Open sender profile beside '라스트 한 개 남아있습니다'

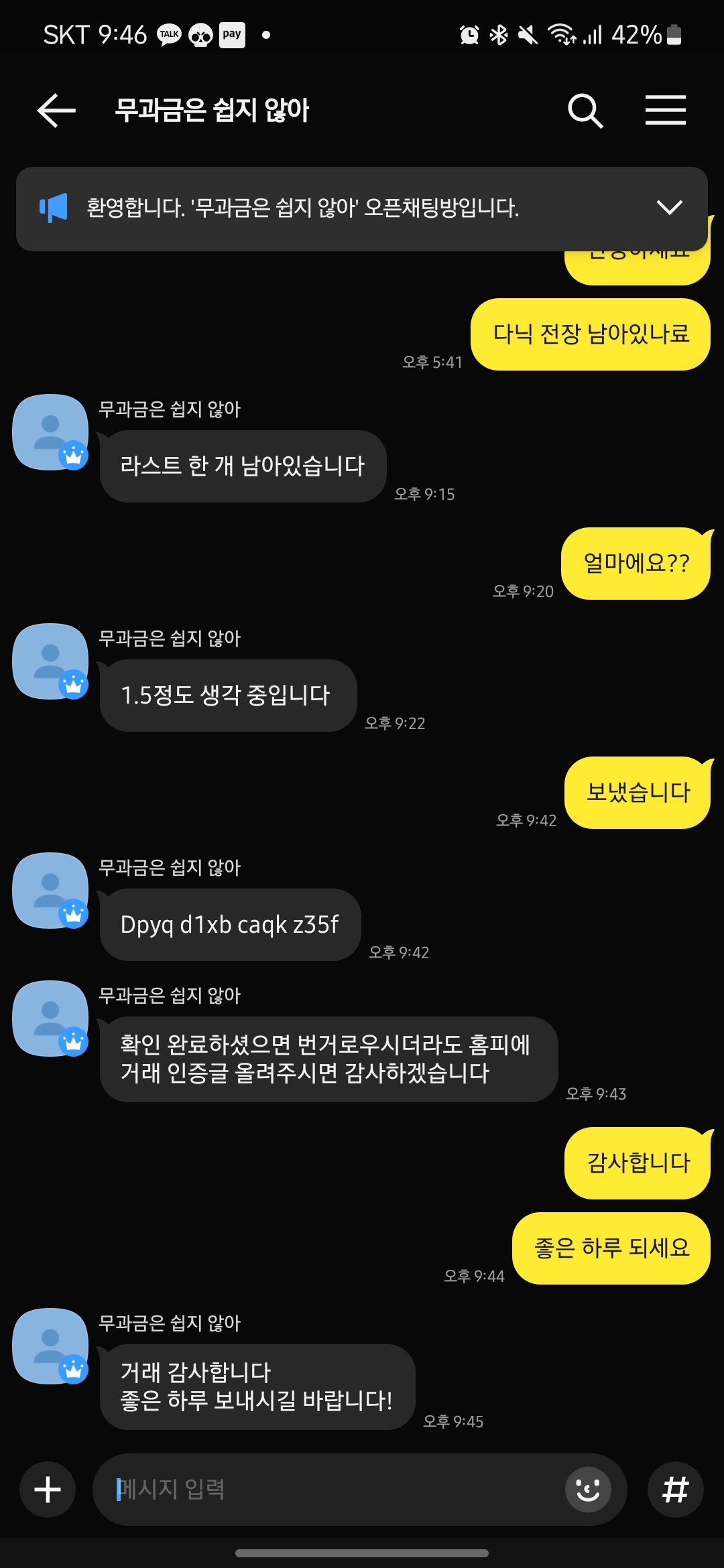(x=50, y=432)
